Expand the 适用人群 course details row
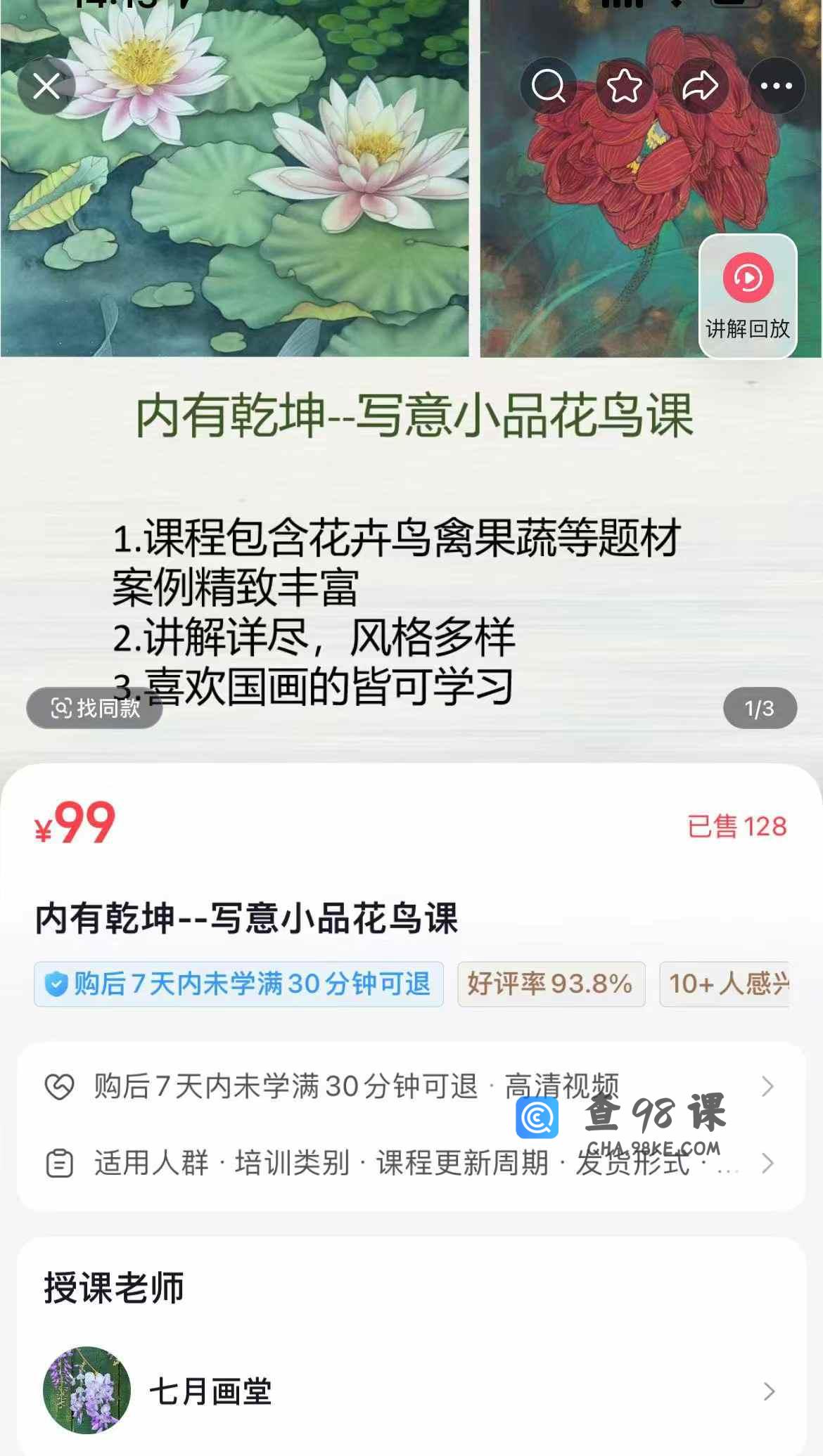This screenshot has height=1456, width=823. [411, 1163]
